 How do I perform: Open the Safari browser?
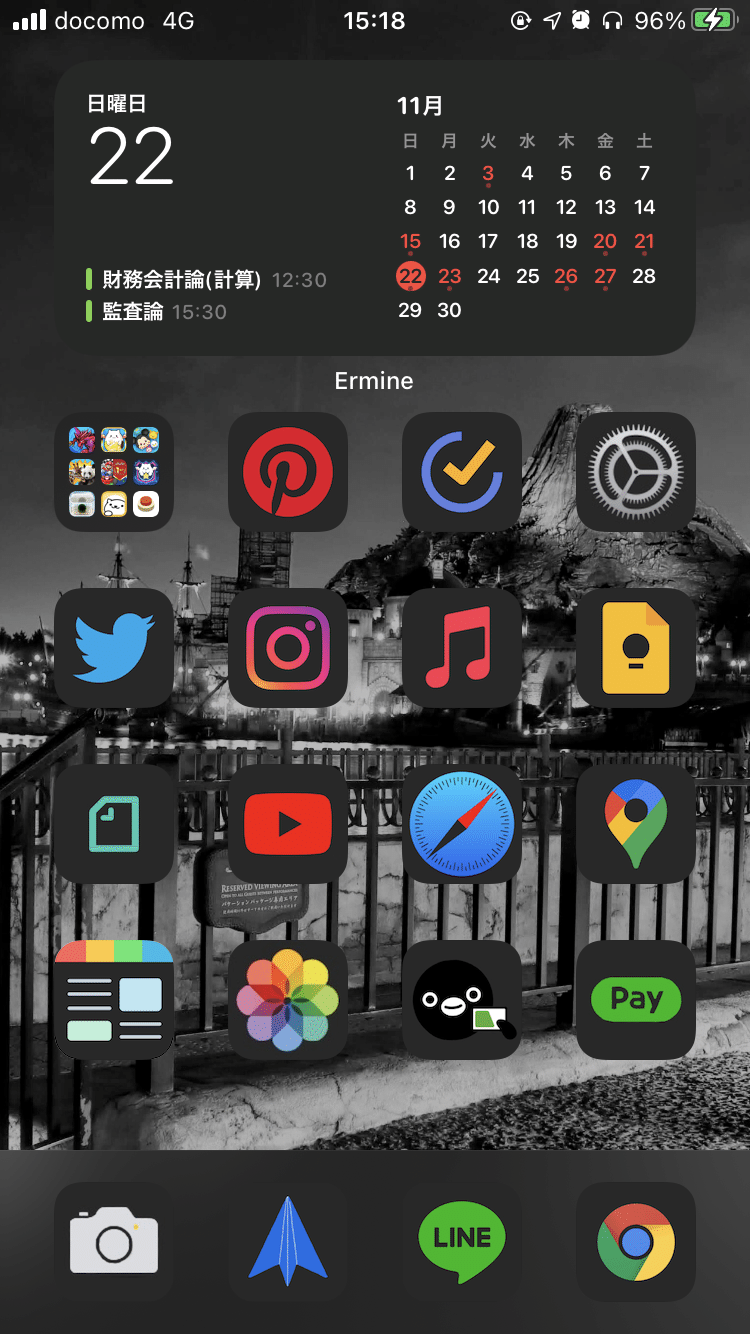(462, 824)
